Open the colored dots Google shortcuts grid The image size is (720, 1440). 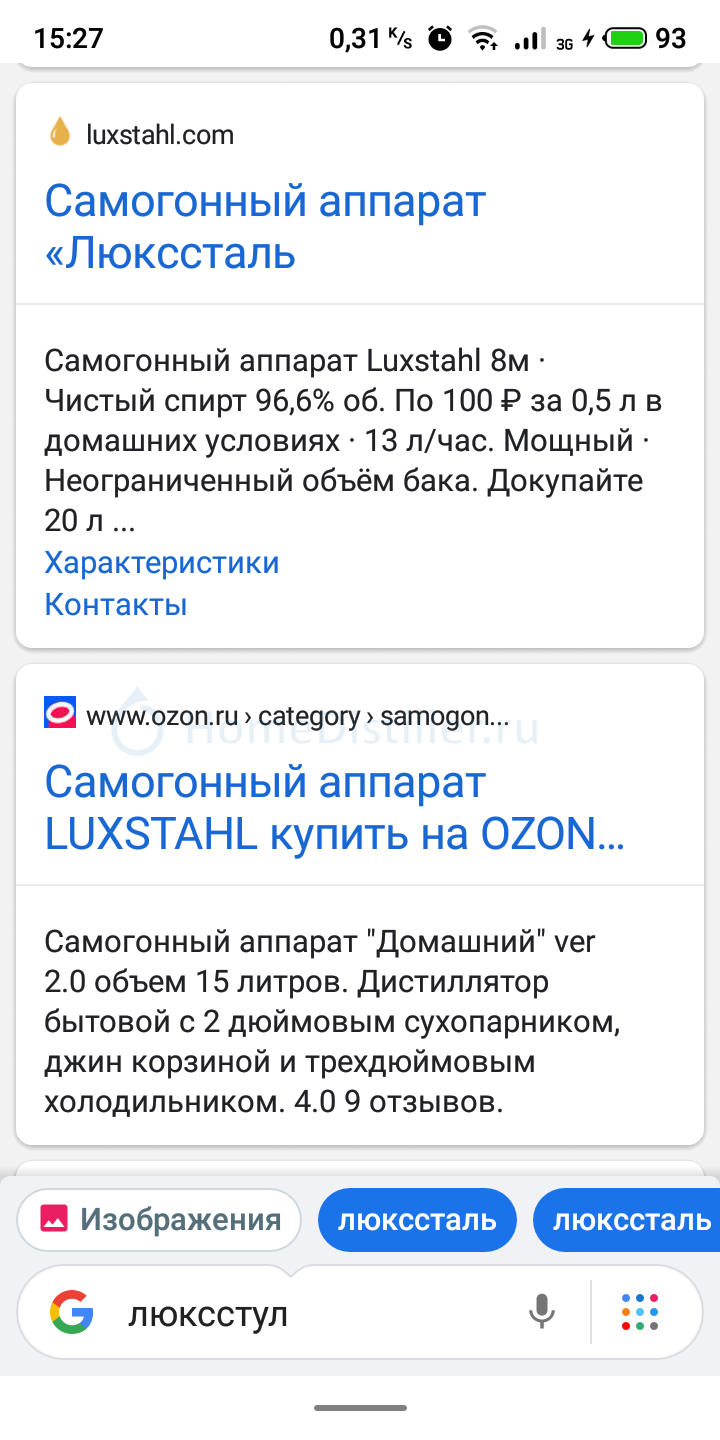pyautogui.click(x=640, y=1311)
